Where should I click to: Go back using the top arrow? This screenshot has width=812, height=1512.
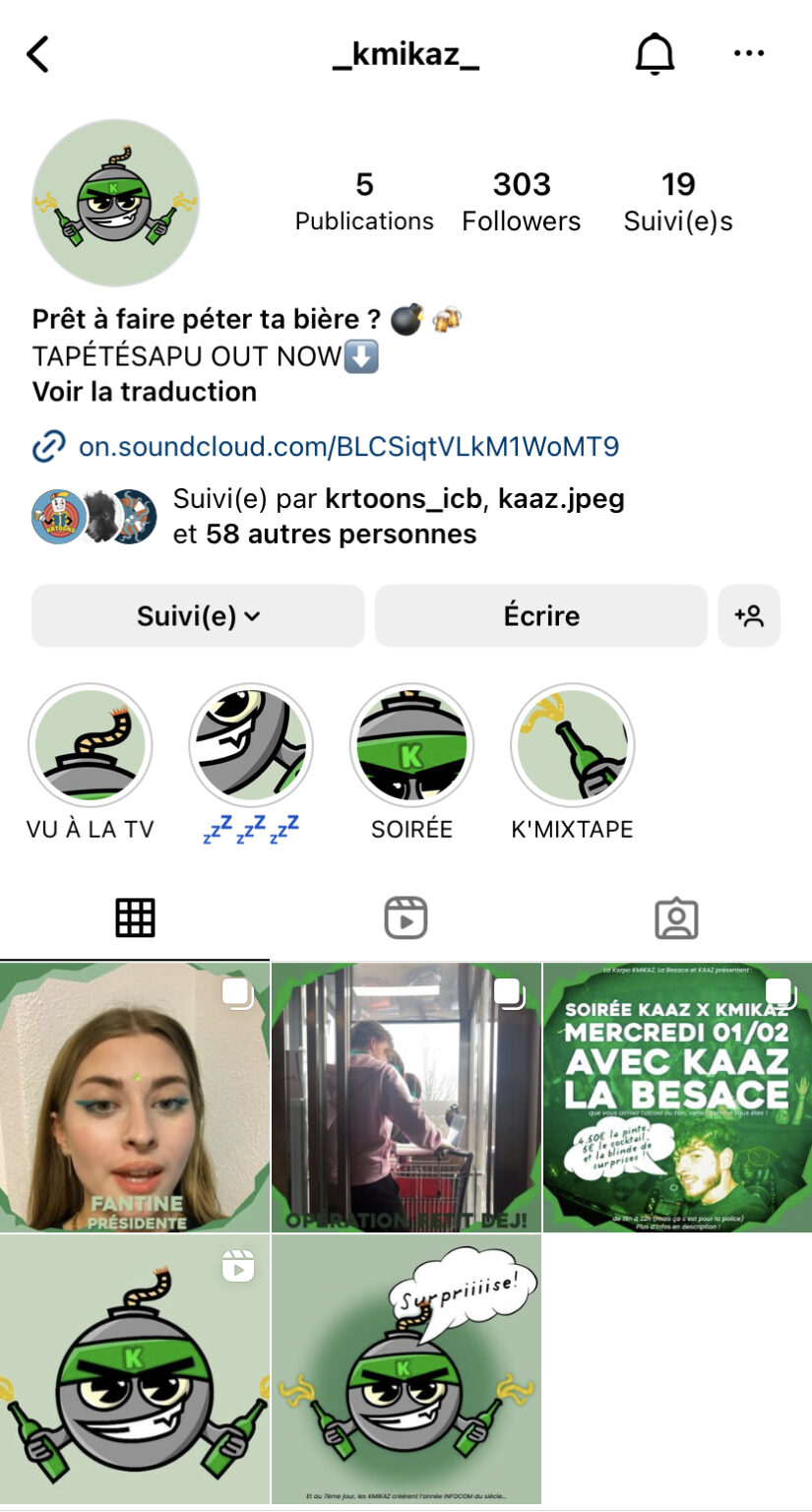tap(38, 54)
